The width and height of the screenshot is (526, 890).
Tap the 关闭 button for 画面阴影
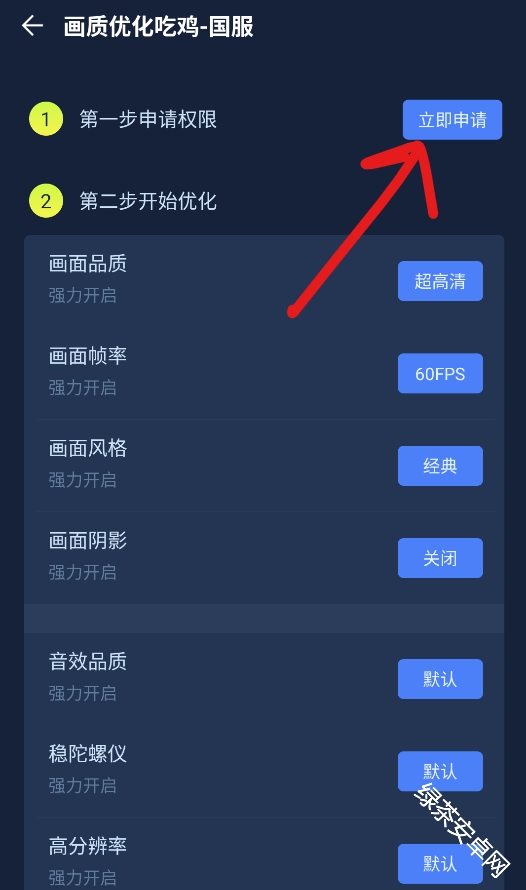coord(440,558)
